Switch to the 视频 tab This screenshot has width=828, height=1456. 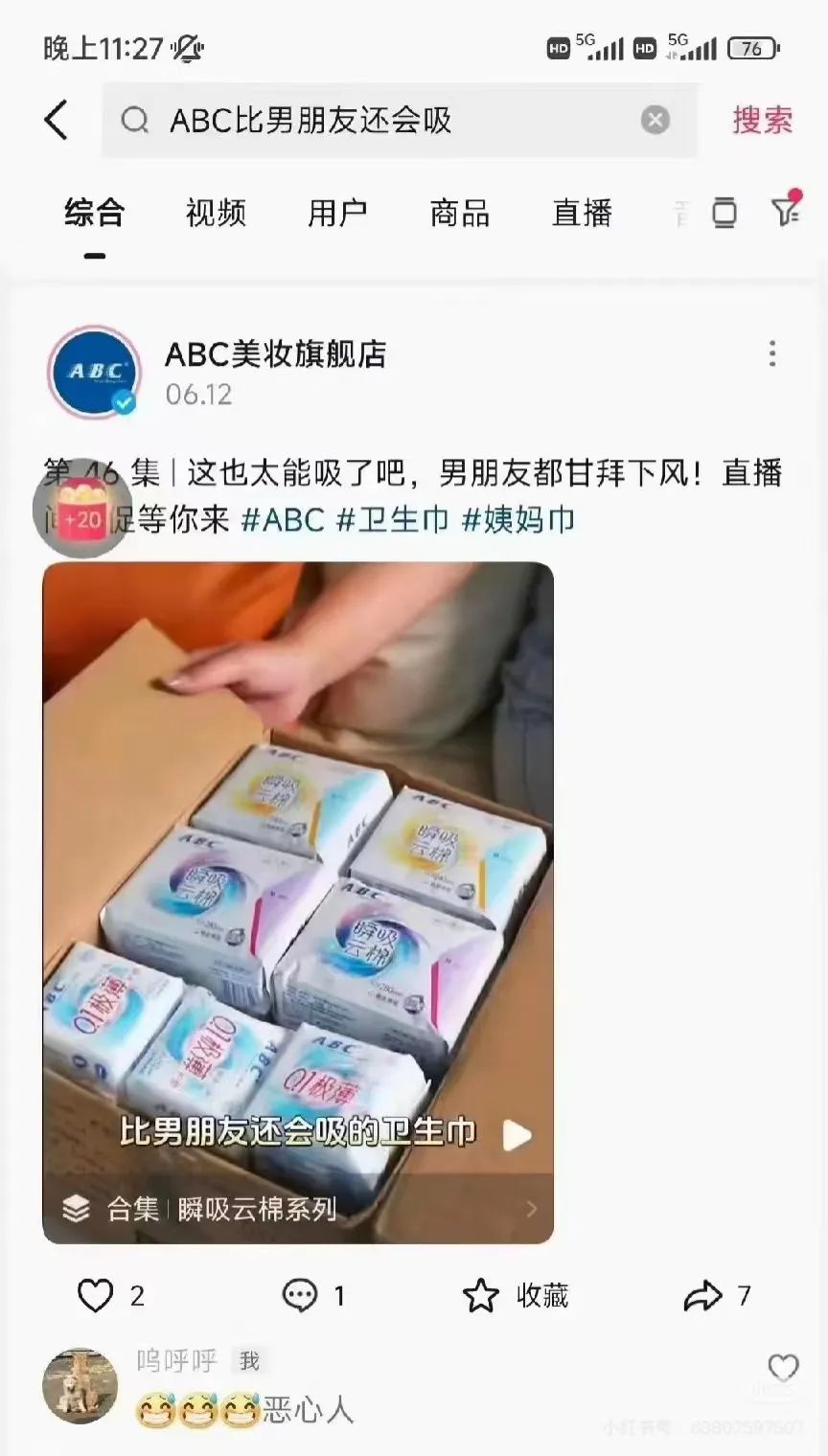tap(216, 213)
